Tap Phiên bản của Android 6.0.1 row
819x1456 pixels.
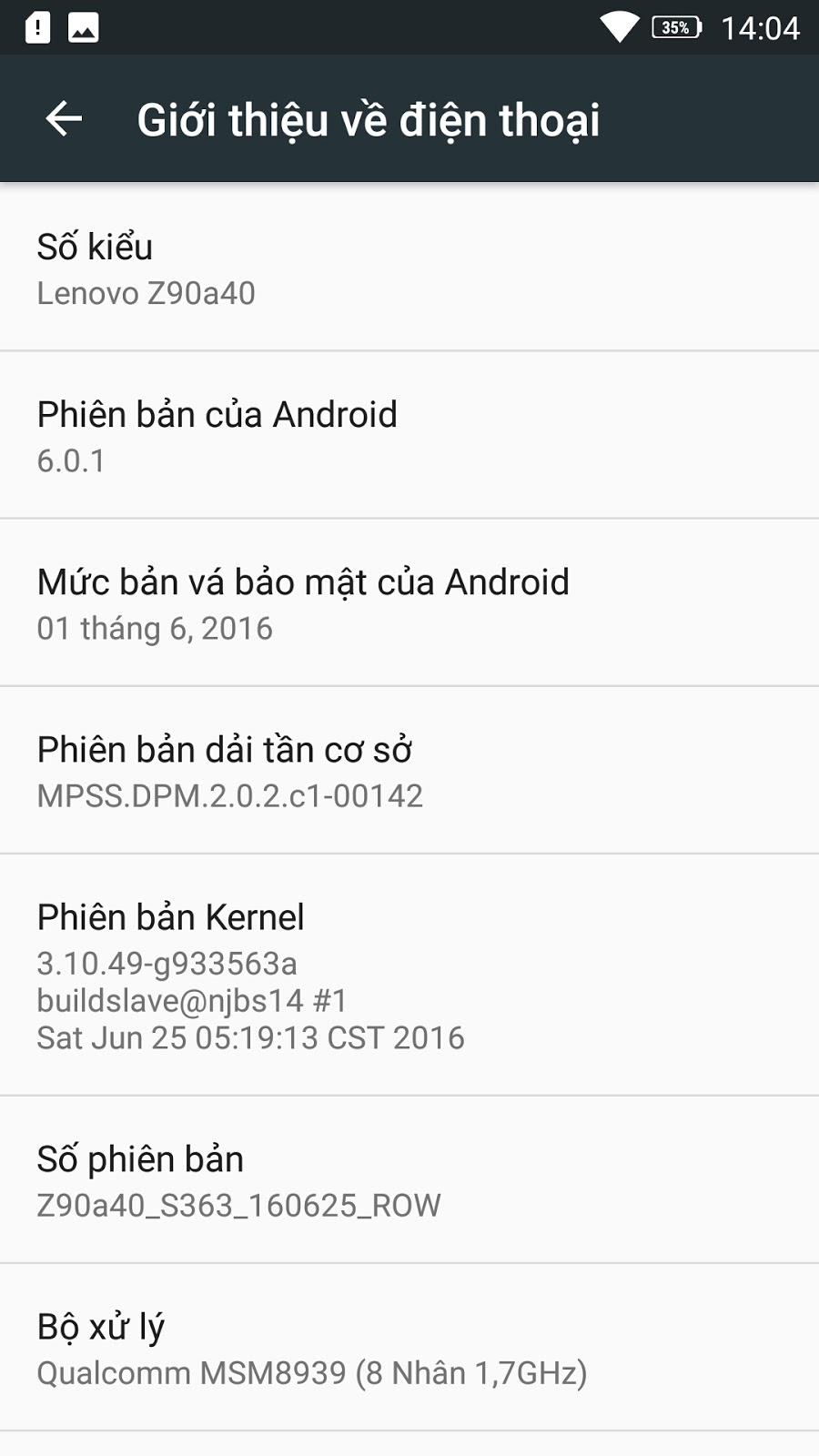[x=409, y=435]
